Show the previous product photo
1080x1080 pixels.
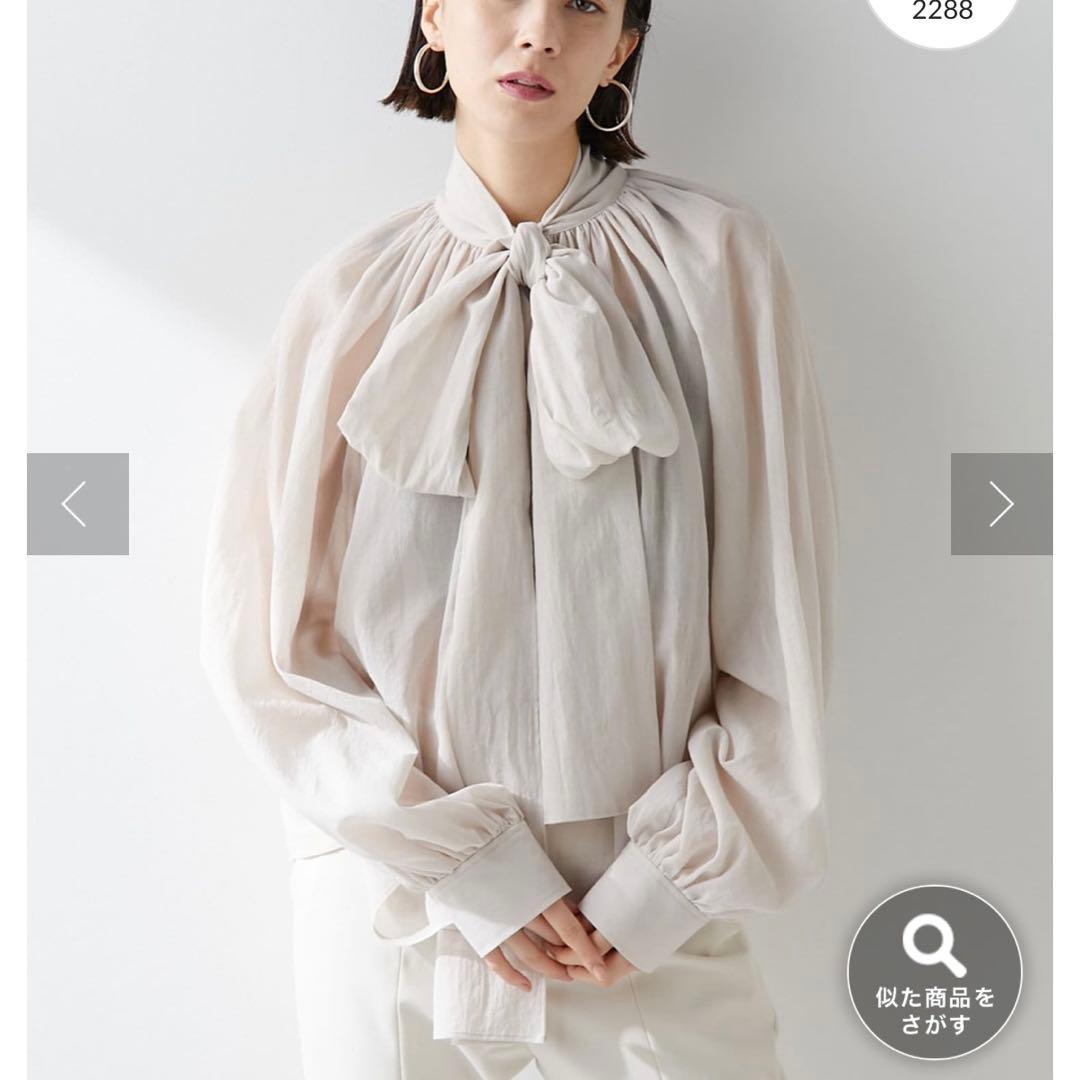[x=77, y=504]
